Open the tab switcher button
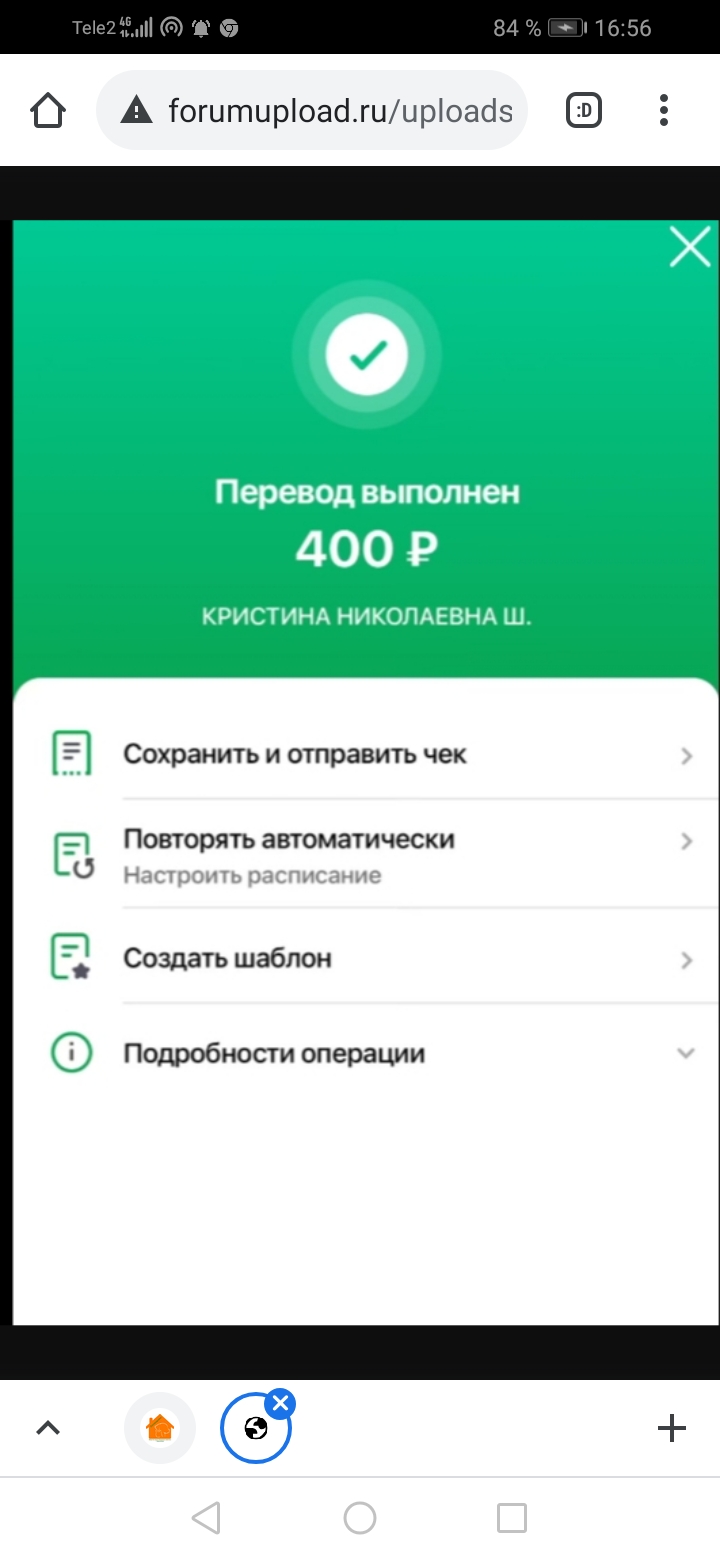Image resolution: width=720 pixels, height=1560 pixels. pyautogui.click(x=584, y=111)
